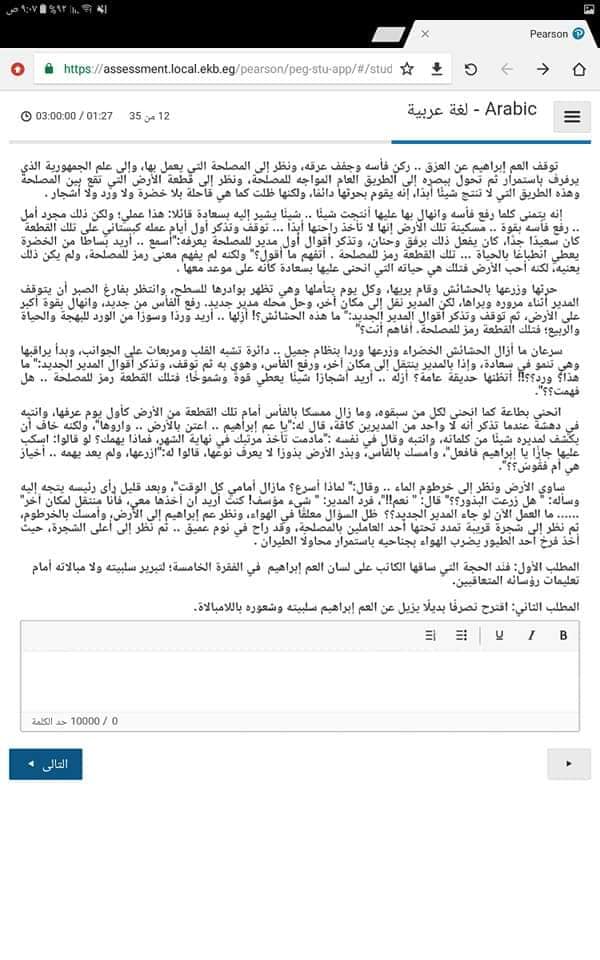Insert a numbered list in the editor

(430, 636)
